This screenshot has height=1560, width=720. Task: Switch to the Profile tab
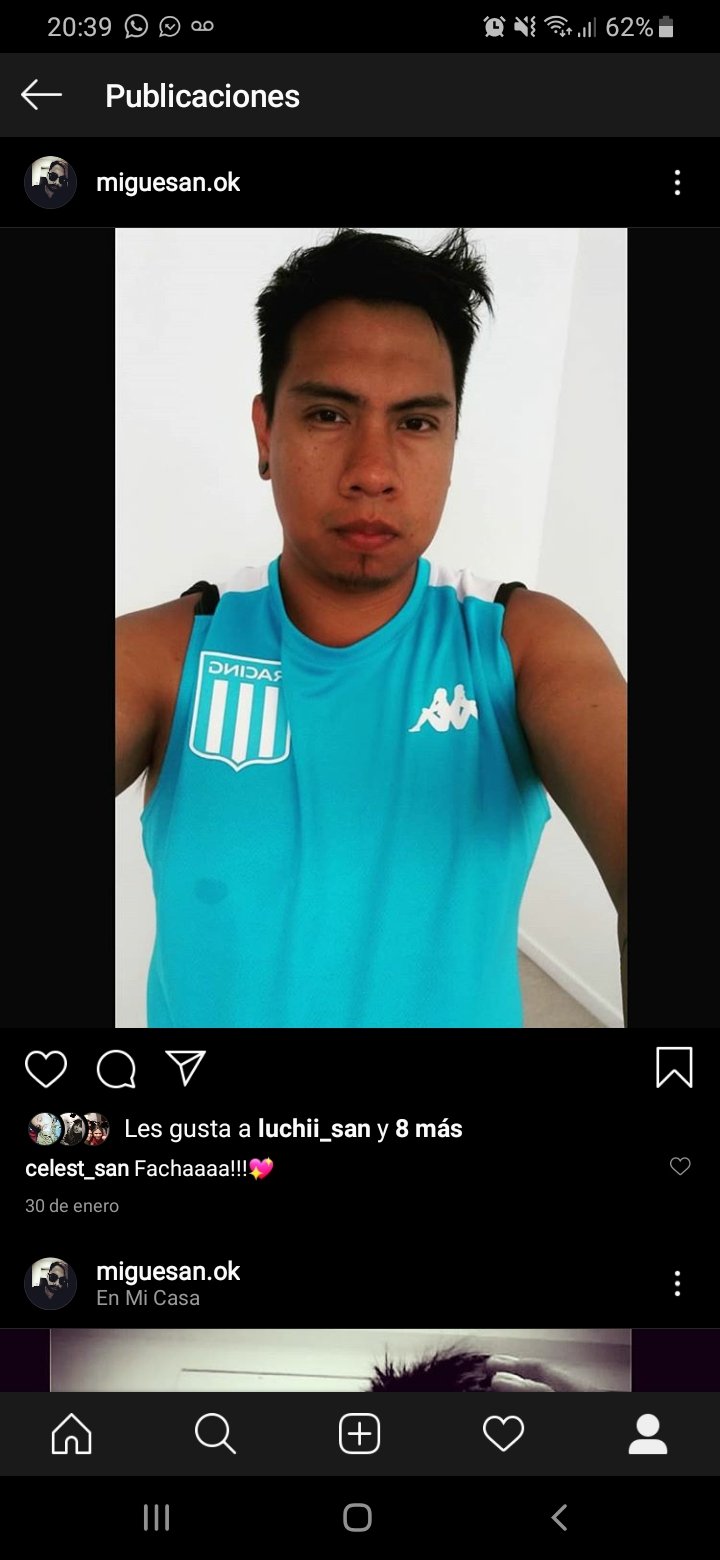(x=647, y=1434)
